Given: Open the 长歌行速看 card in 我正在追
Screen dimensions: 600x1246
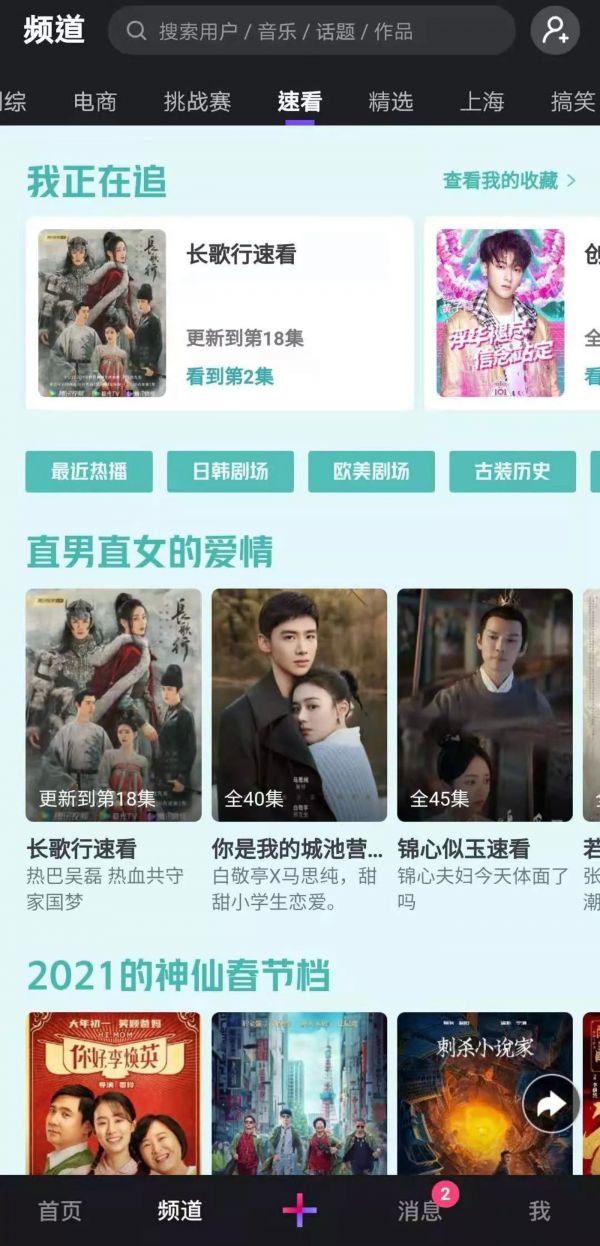Looking at the screenshot, I should coord(219,313).
